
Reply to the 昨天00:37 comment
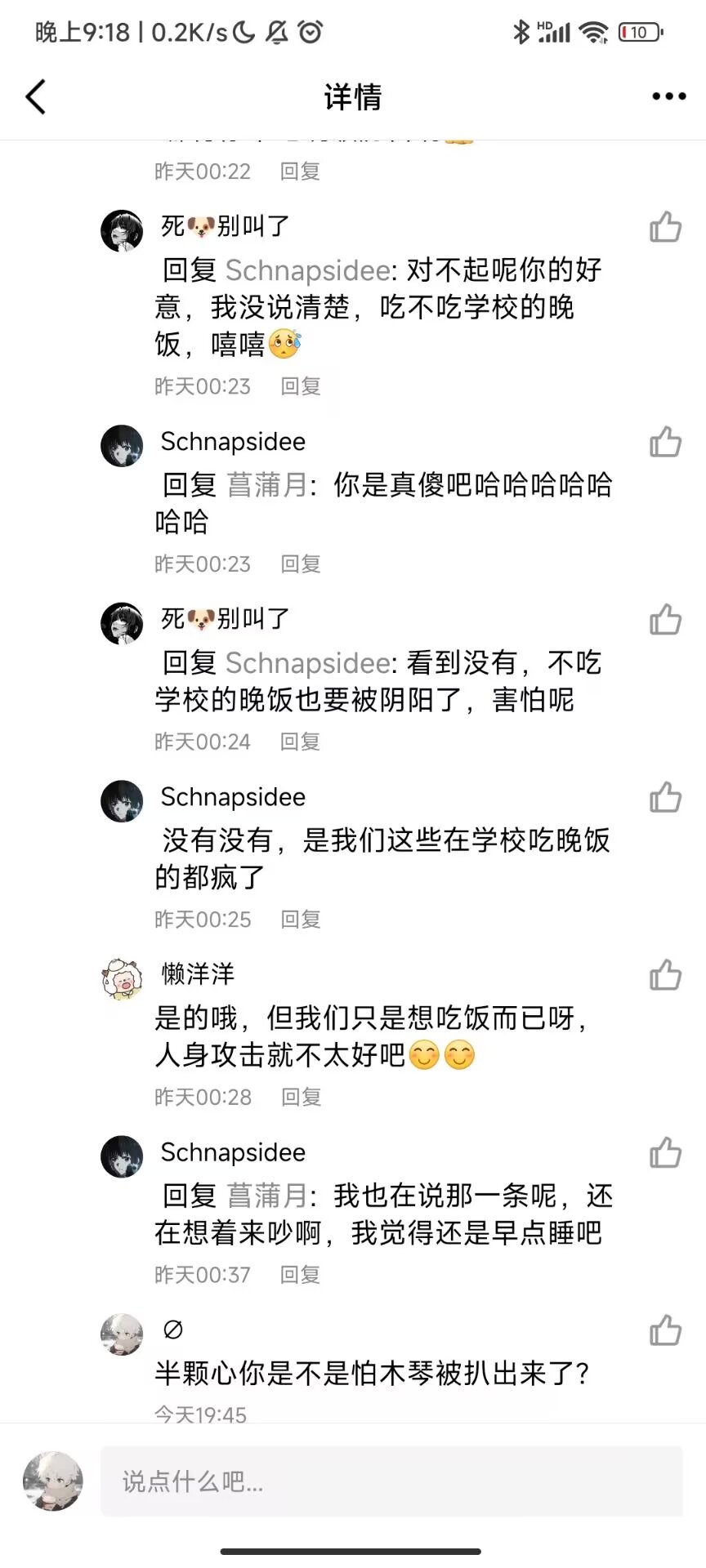click(x=300, y=1275)
